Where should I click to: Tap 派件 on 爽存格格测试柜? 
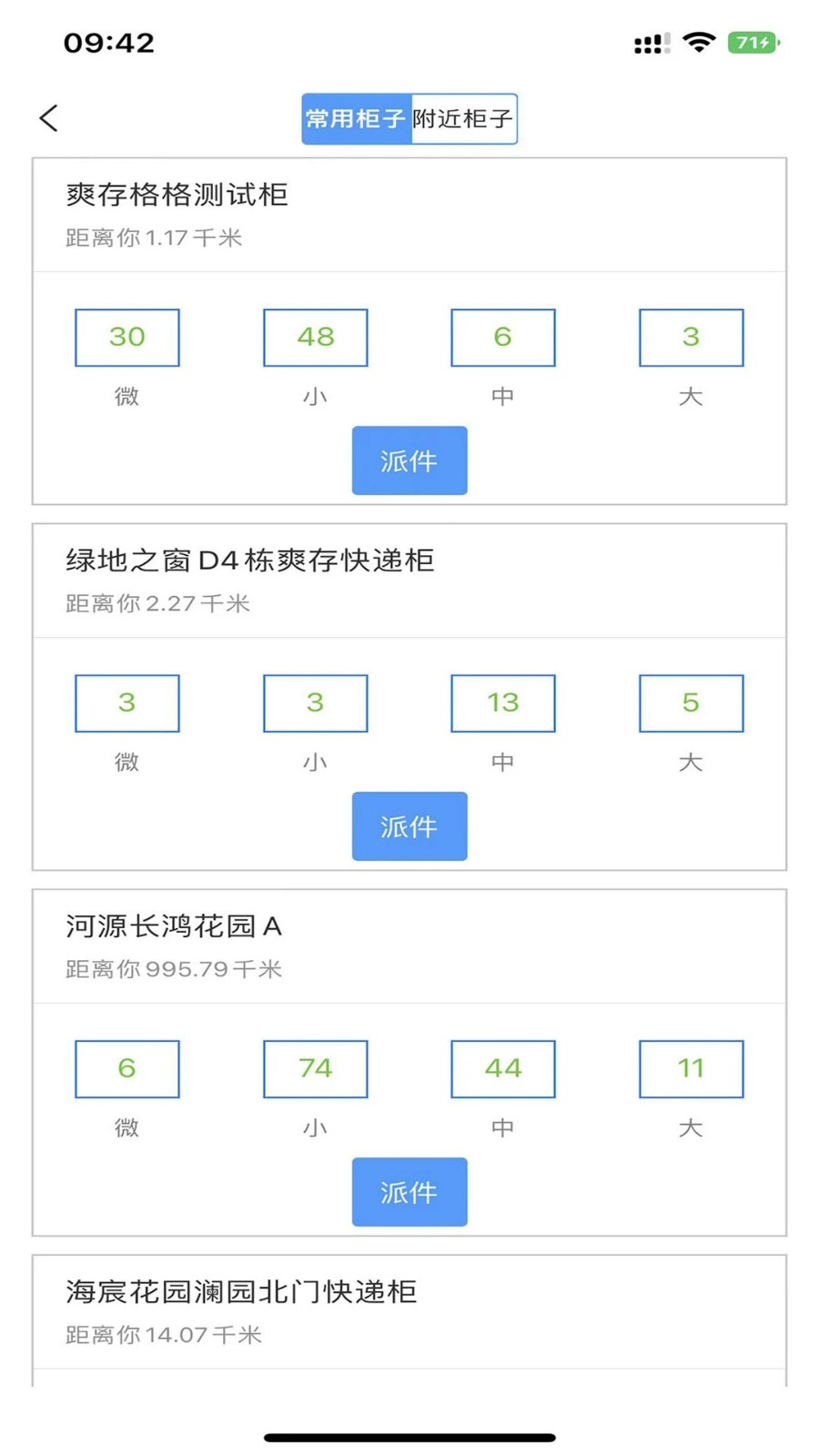(x=409, y=460)
